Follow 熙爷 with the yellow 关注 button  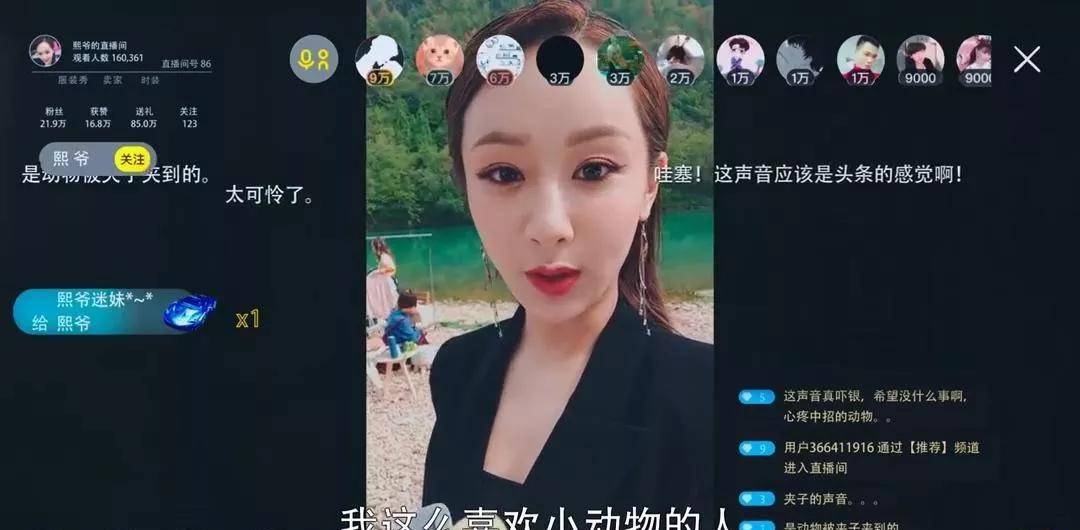coord(132,159)
